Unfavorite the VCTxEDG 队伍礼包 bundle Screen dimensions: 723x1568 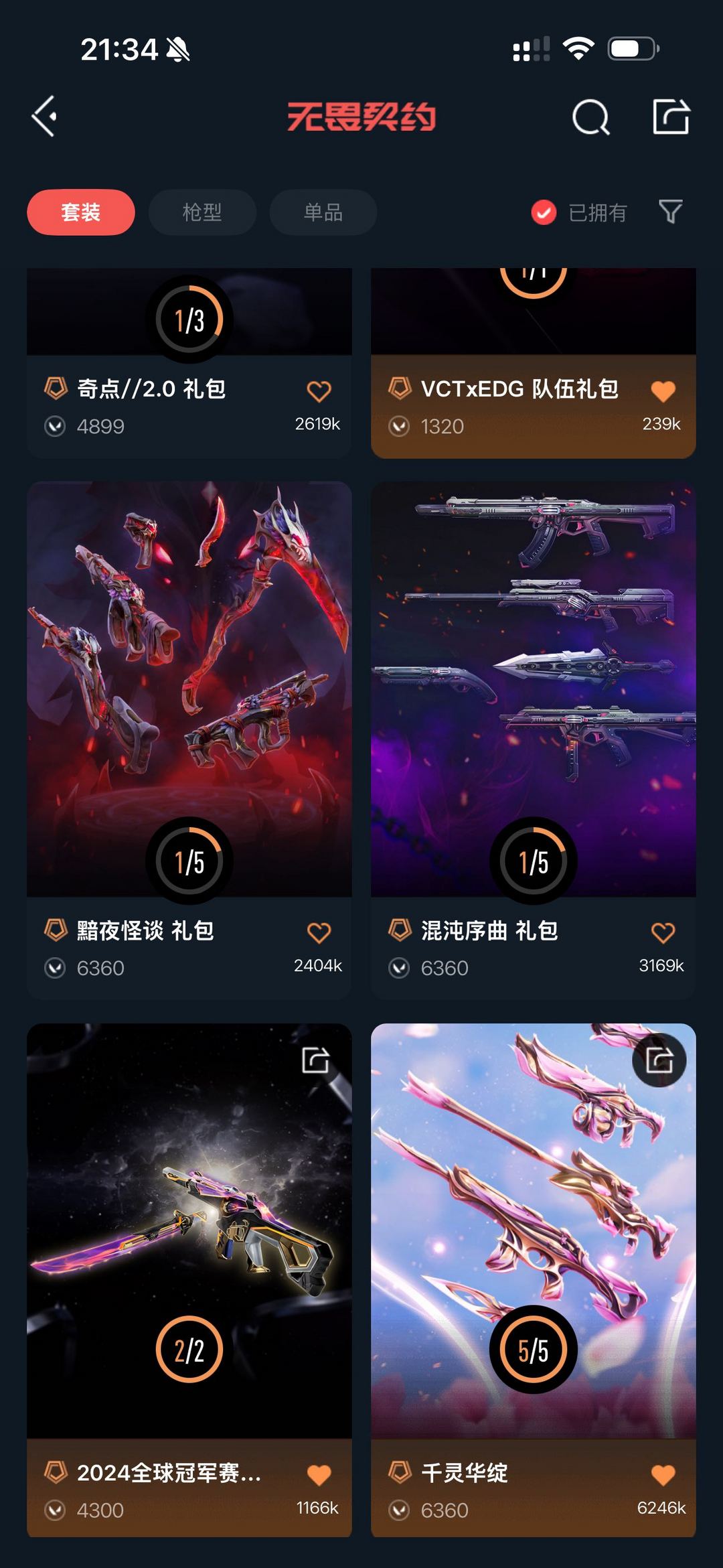(663, 389)
